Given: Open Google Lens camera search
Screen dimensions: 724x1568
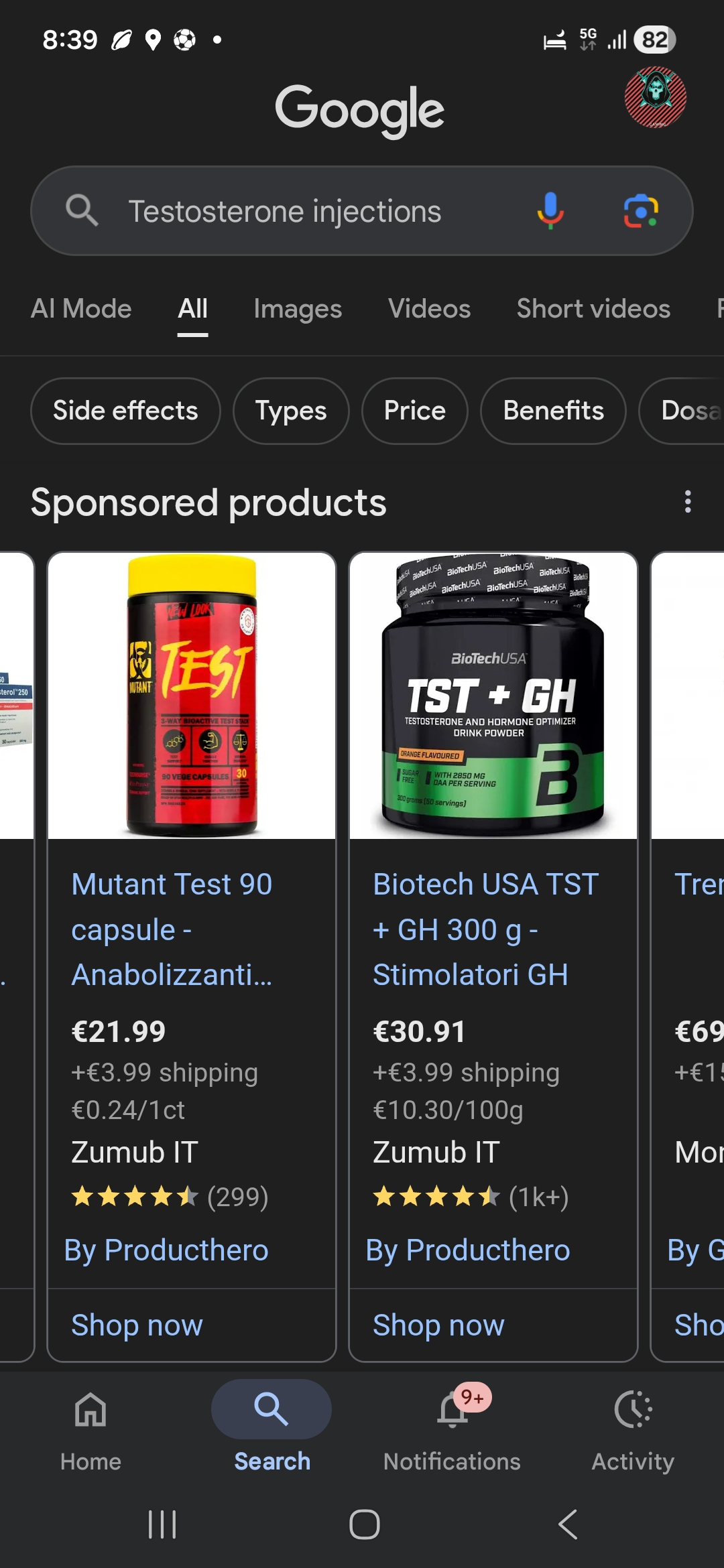Looking at the screenshot, I should 641,211.
